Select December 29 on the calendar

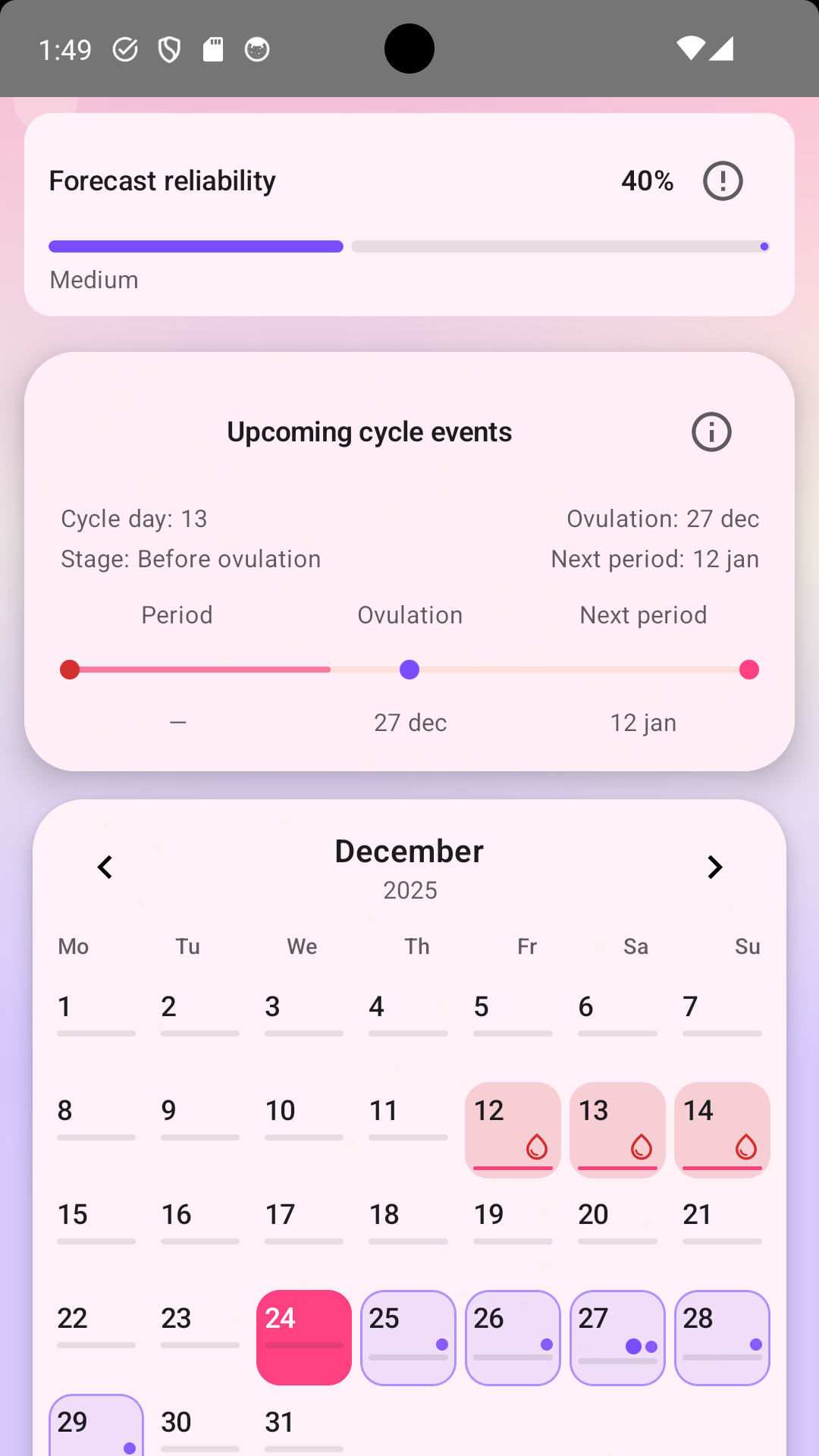[x=95, y=1424]
